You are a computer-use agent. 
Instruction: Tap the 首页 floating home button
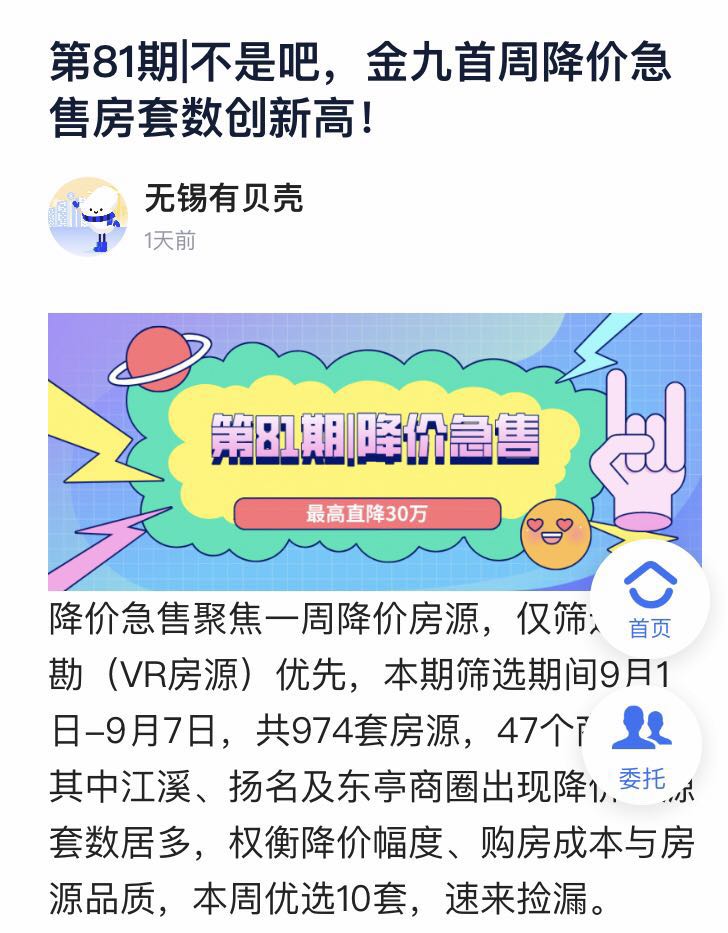click(649, 601)
